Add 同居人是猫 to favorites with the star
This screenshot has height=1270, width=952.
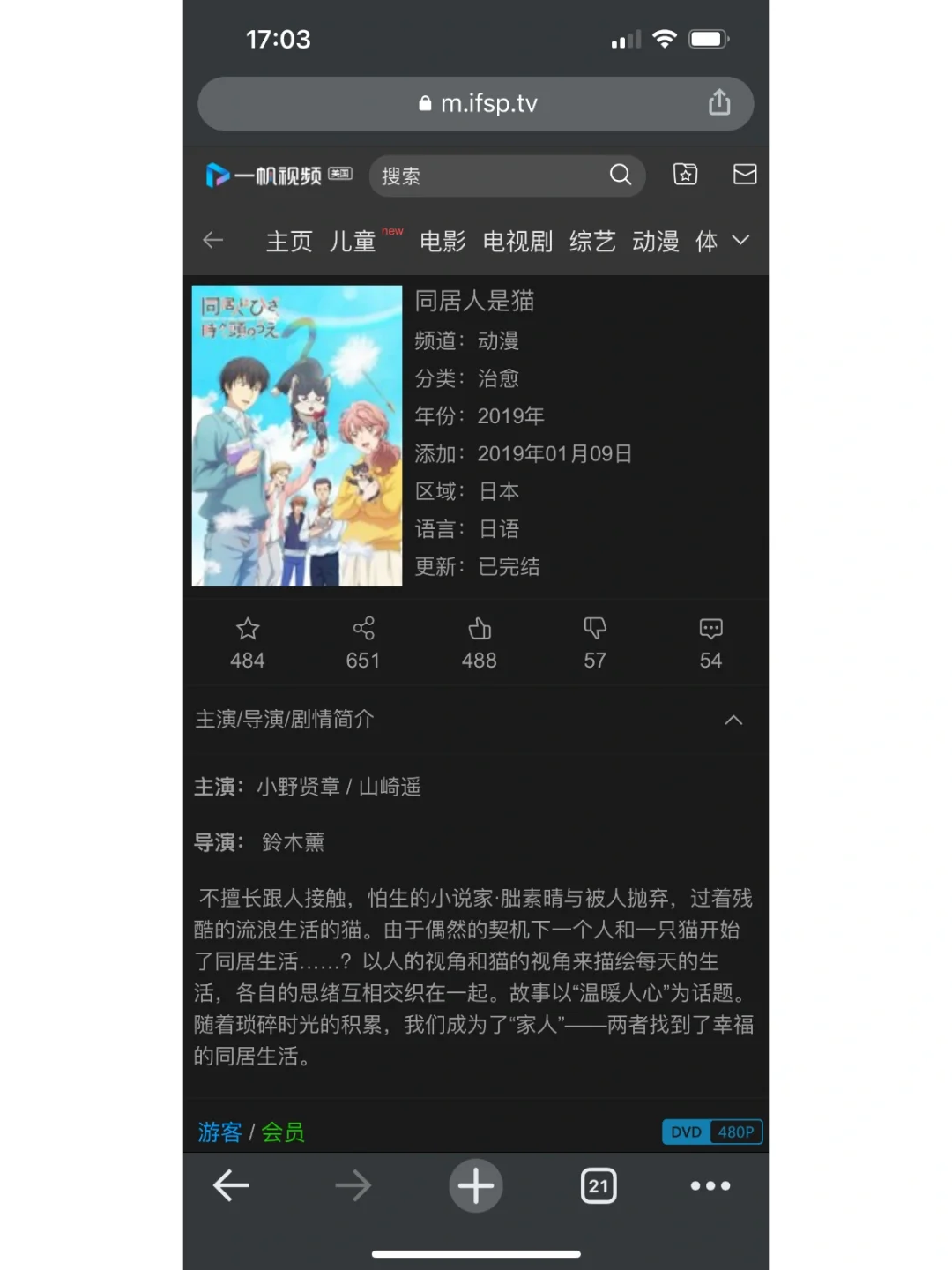pyautogui.click(x=248, y=629)
